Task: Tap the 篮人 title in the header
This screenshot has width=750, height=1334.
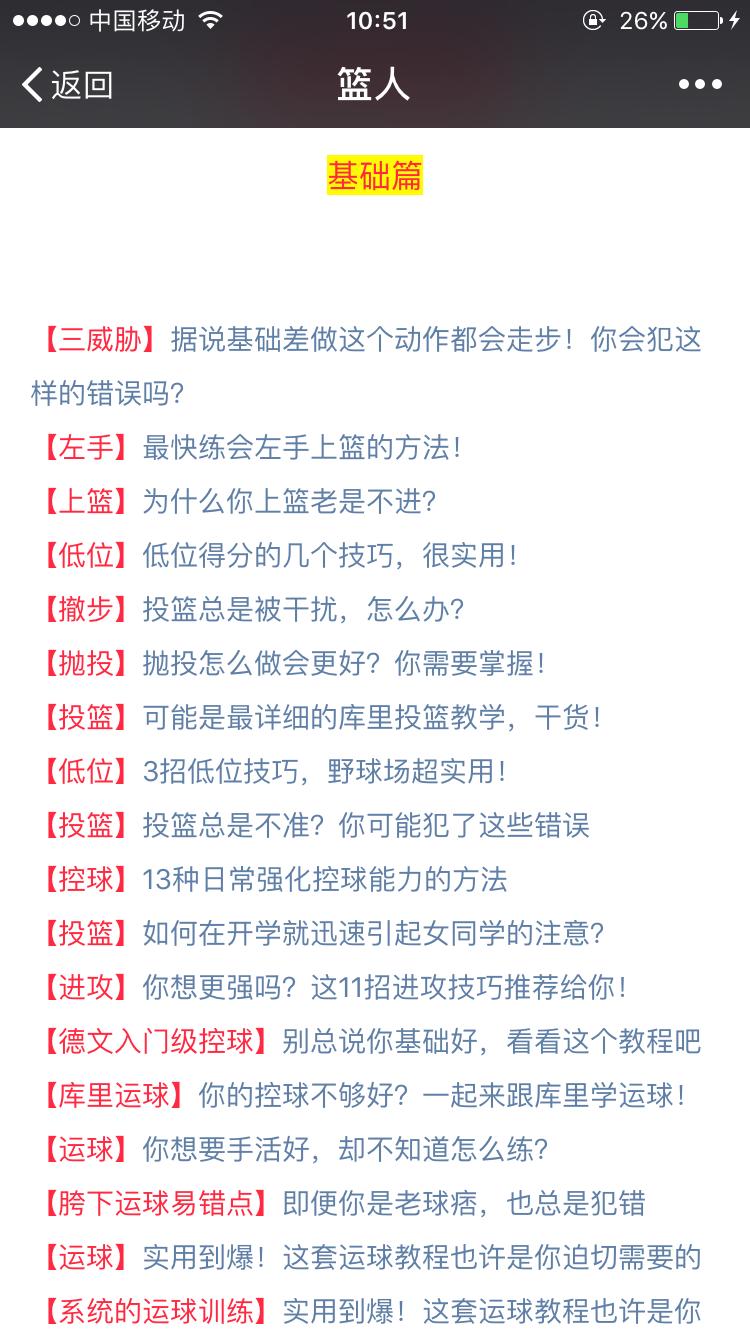Action: (x=374, y=86)
